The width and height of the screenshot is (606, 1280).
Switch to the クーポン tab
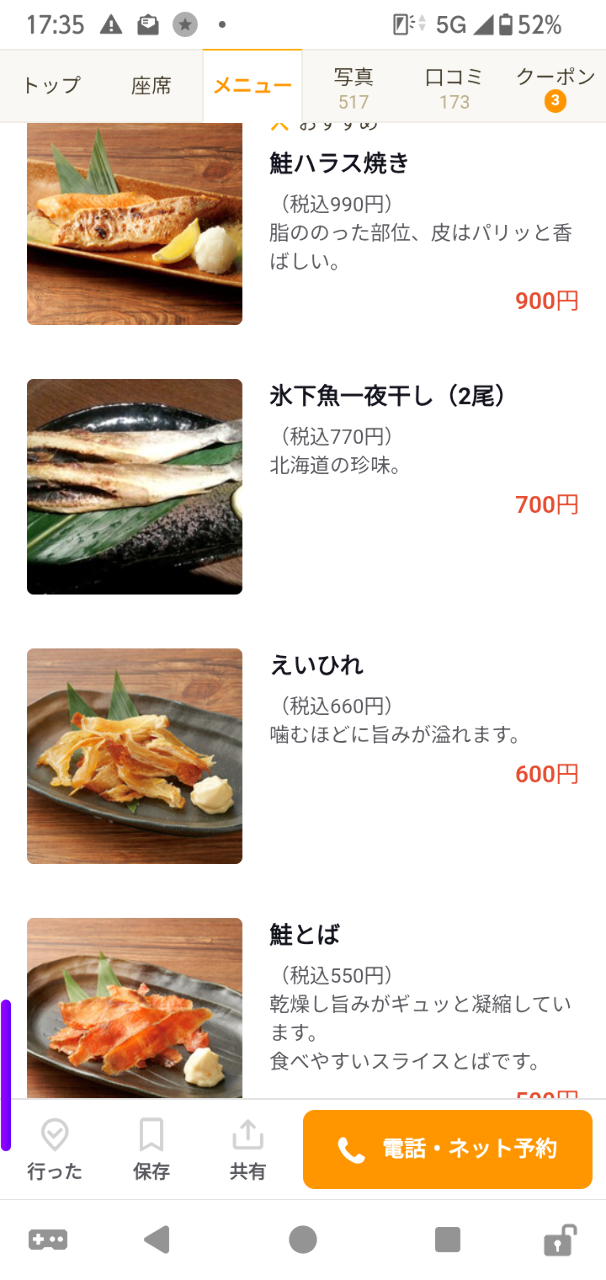pos(555,88)
